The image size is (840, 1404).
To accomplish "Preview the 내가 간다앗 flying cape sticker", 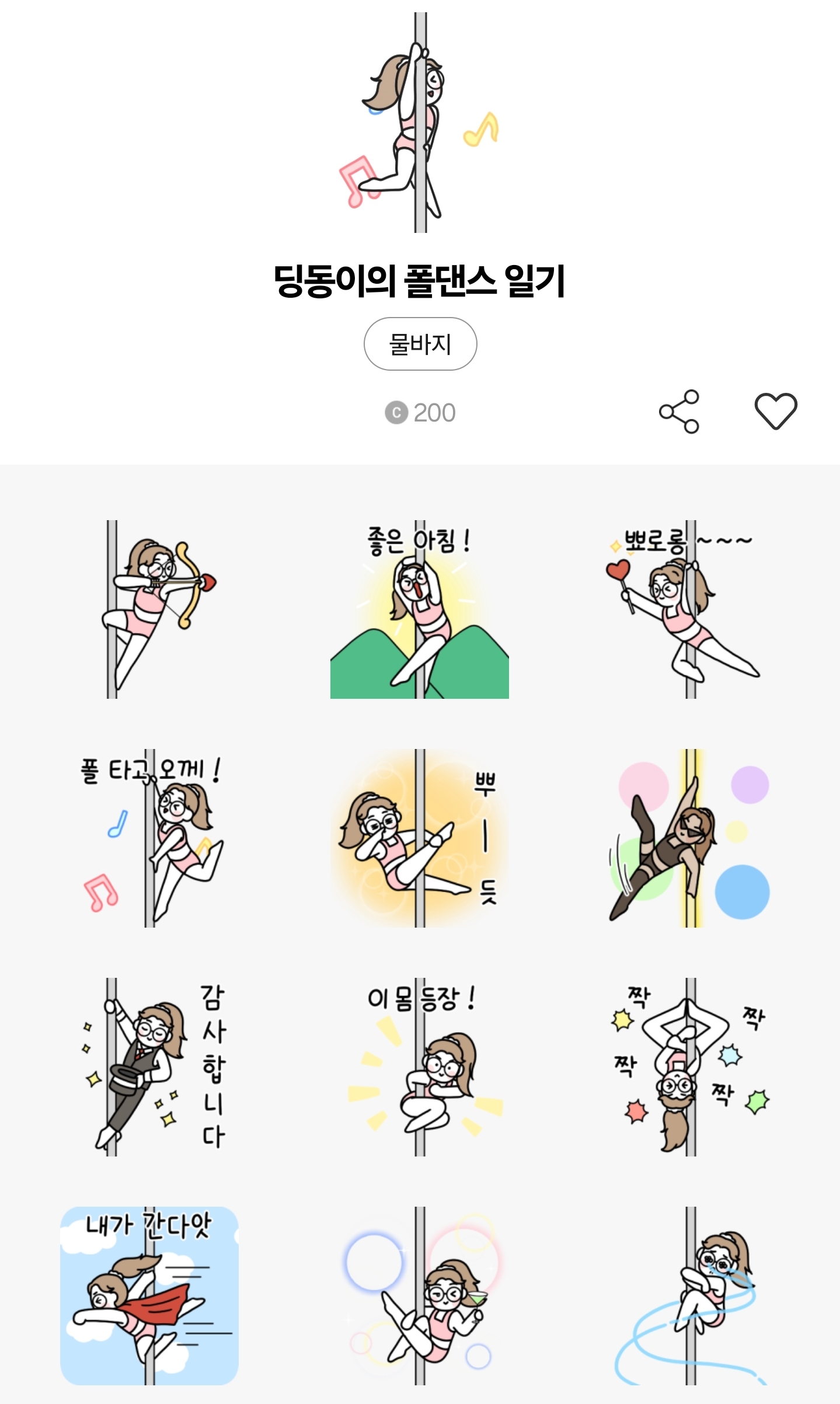I will coord(149,1295).
